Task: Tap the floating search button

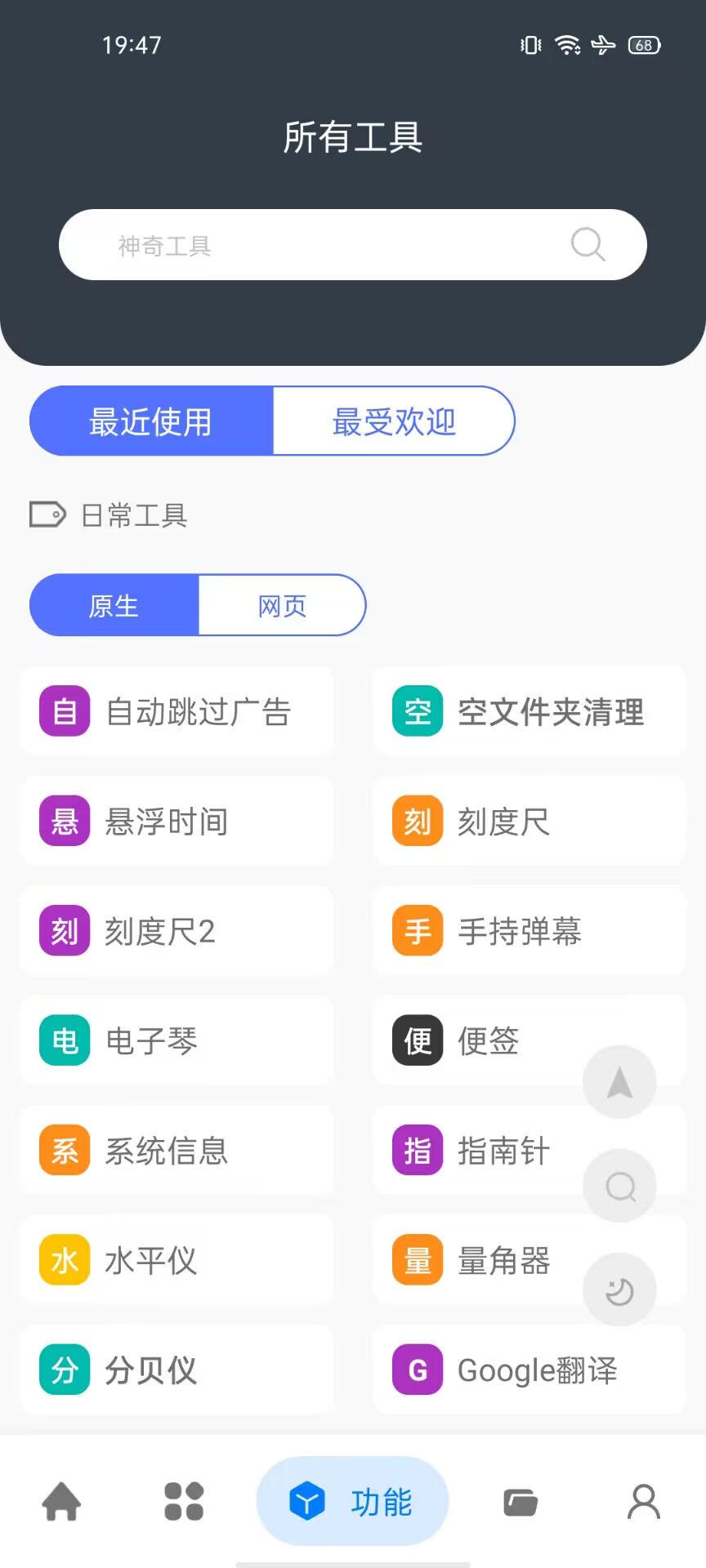Action: (x=619, y=1186)
